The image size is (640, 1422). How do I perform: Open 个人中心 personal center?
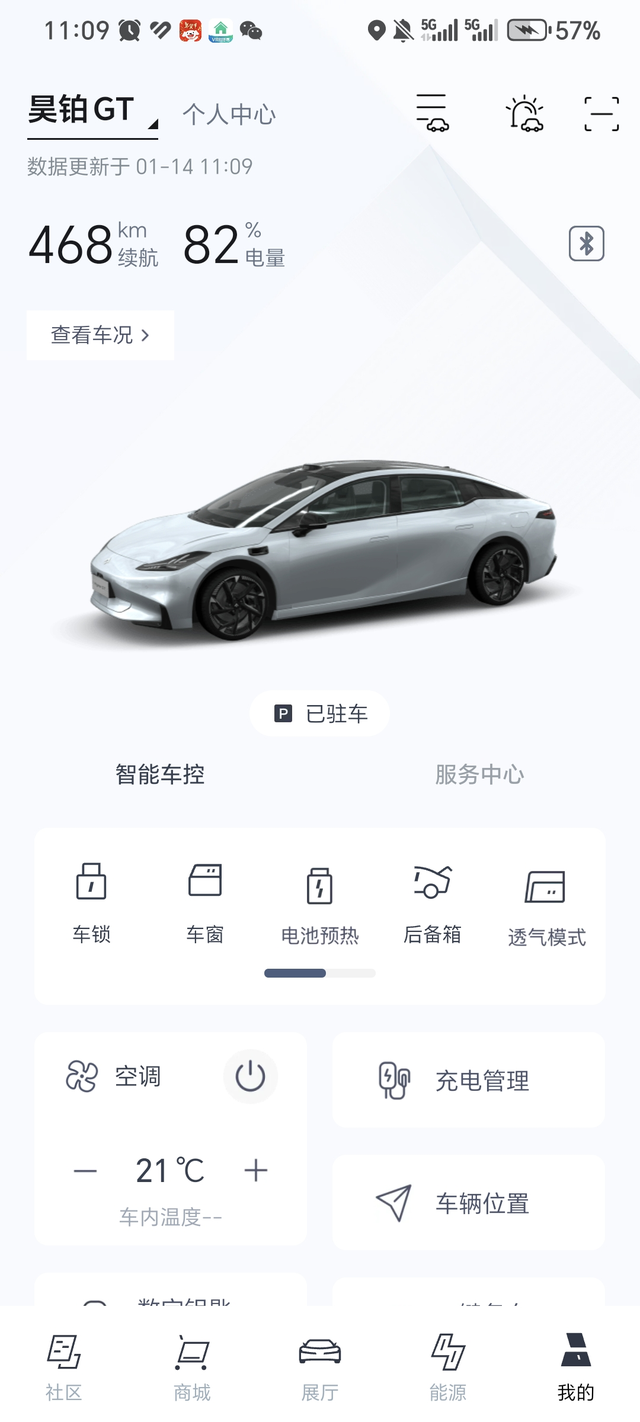229,114
